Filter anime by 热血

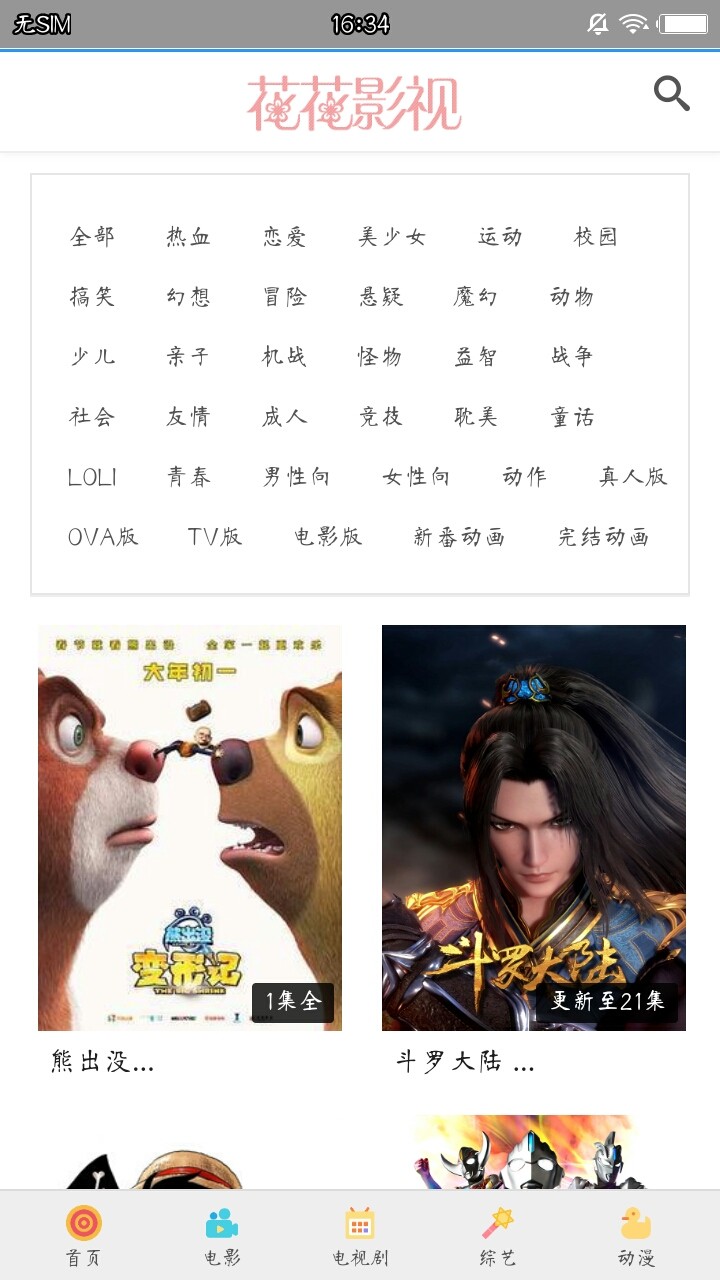coord(188,237)
